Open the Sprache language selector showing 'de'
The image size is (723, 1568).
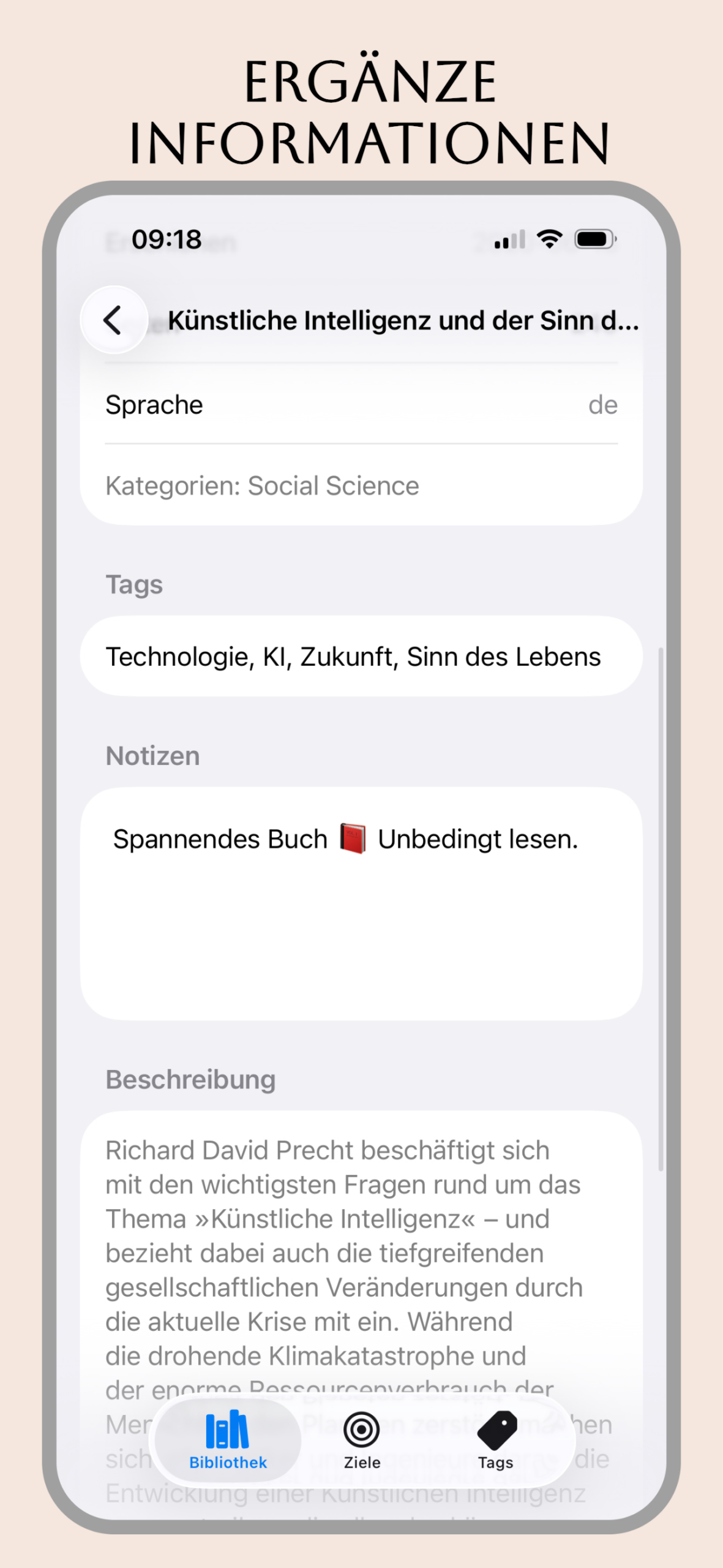point(361,404)
